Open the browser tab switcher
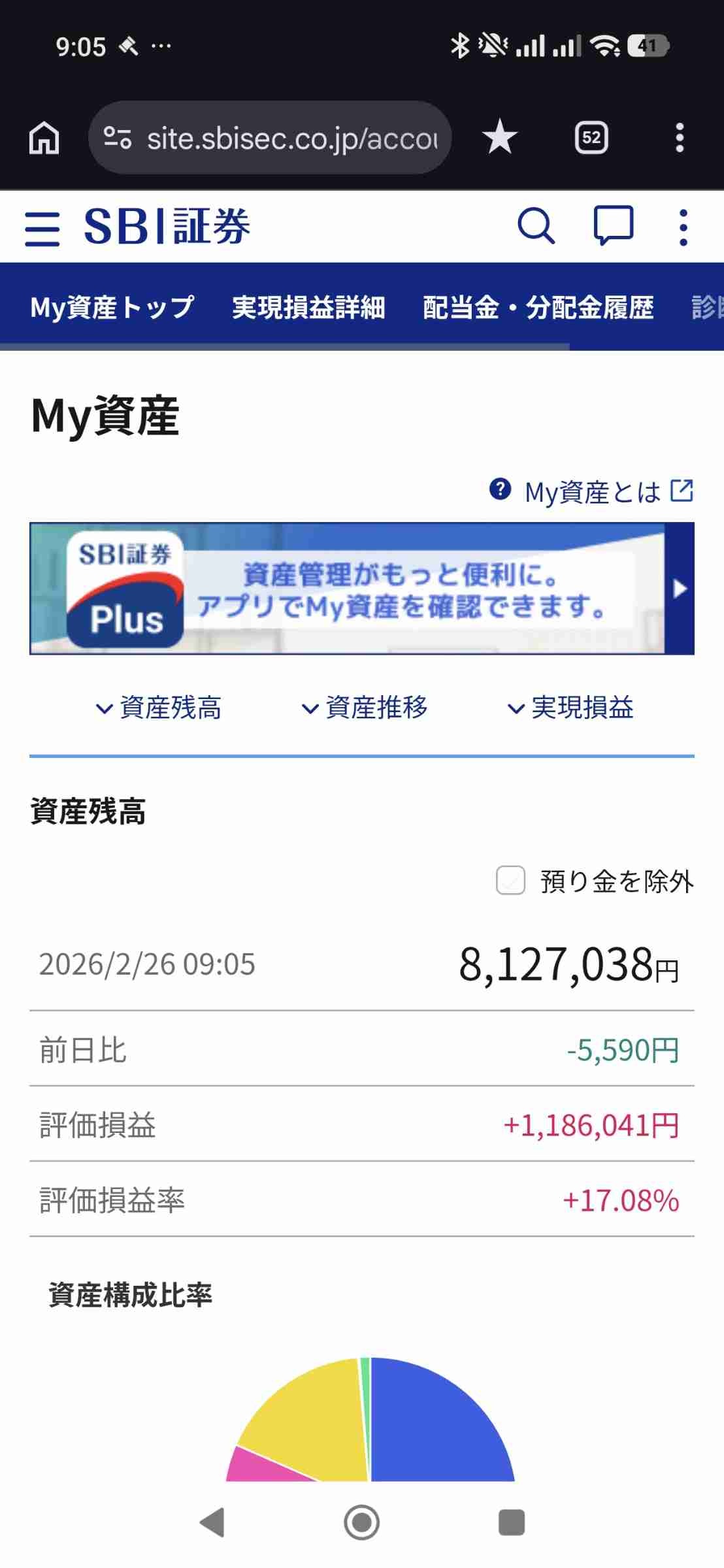 pos(591,137)
